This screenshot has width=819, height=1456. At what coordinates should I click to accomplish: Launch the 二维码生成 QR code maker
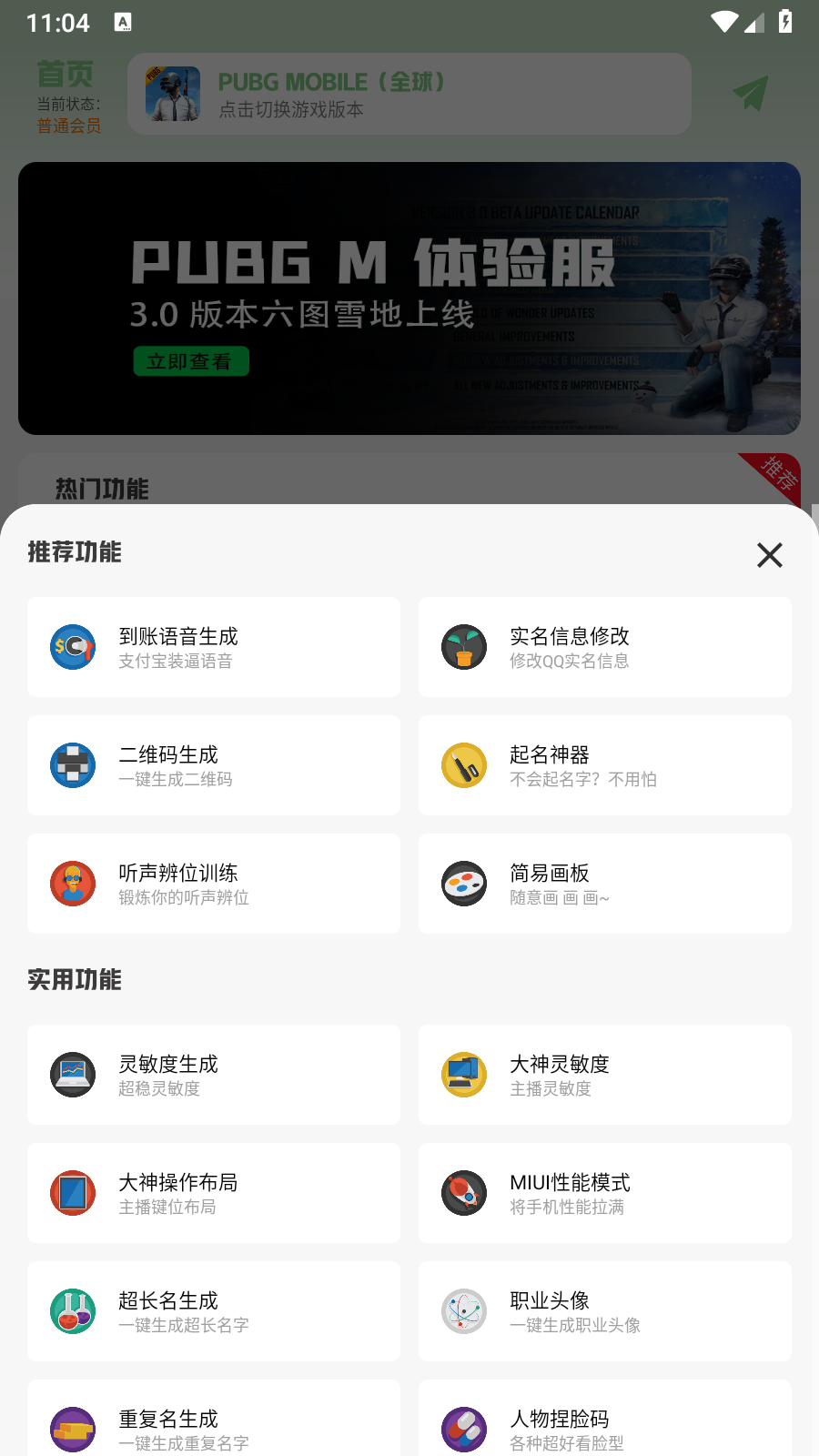click(214, 765)
